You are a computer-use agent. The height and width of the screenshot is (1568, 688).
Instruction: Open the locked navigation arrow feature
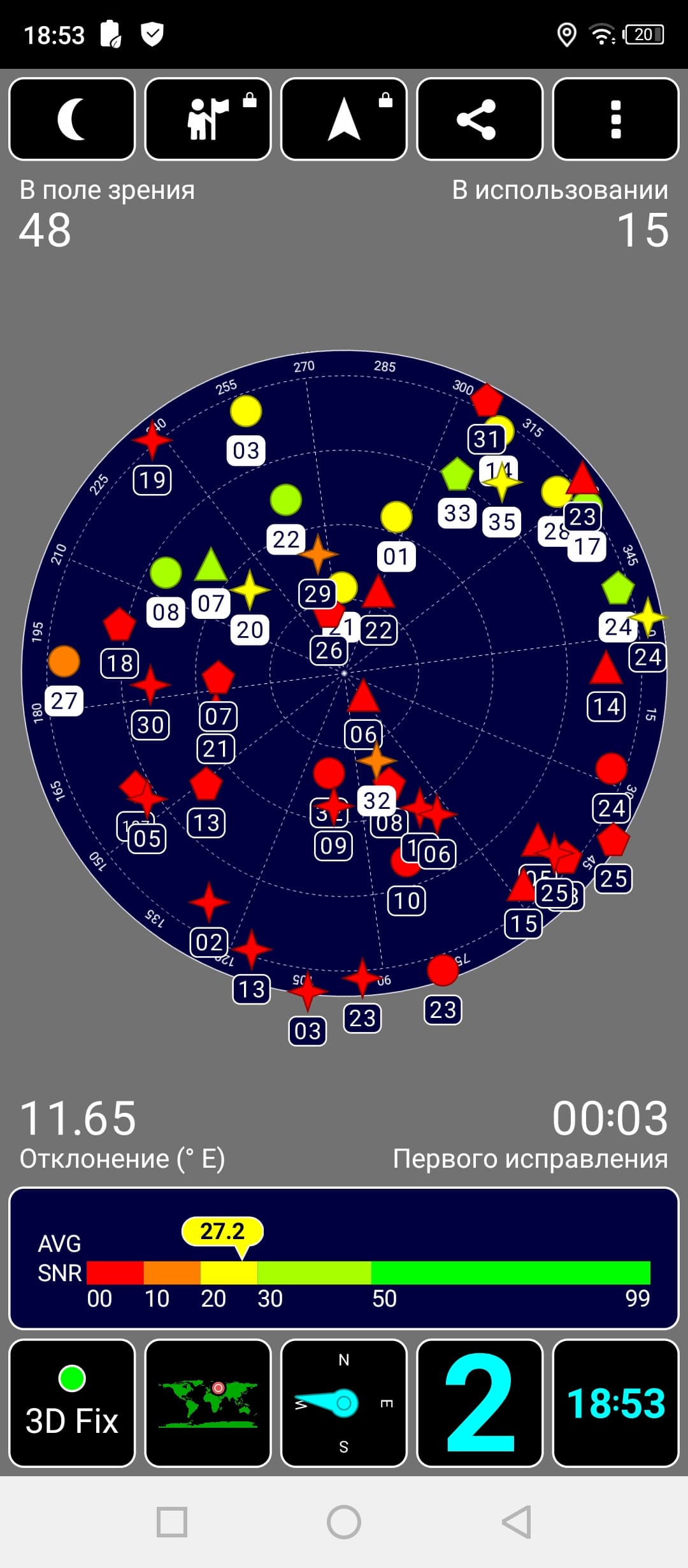coord(344,119)
